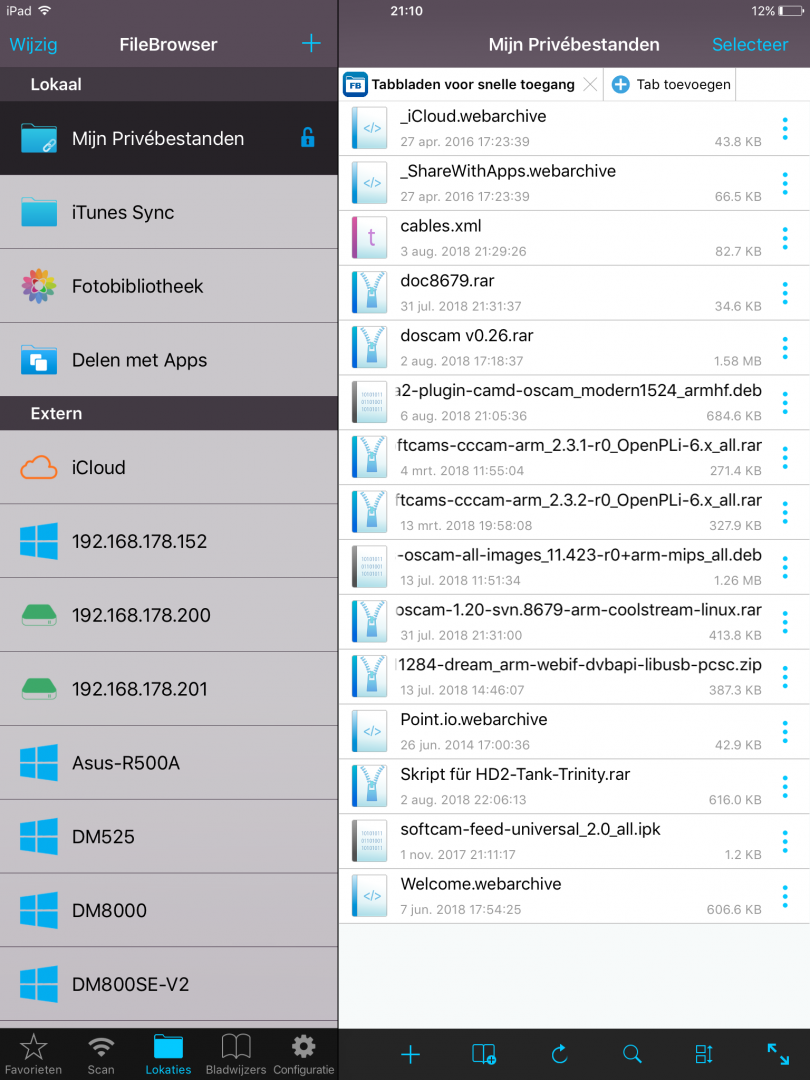Tap Selecteer to select files
Screen dimensions: 810x1080
pyautogui.click(x=750, y=44)
